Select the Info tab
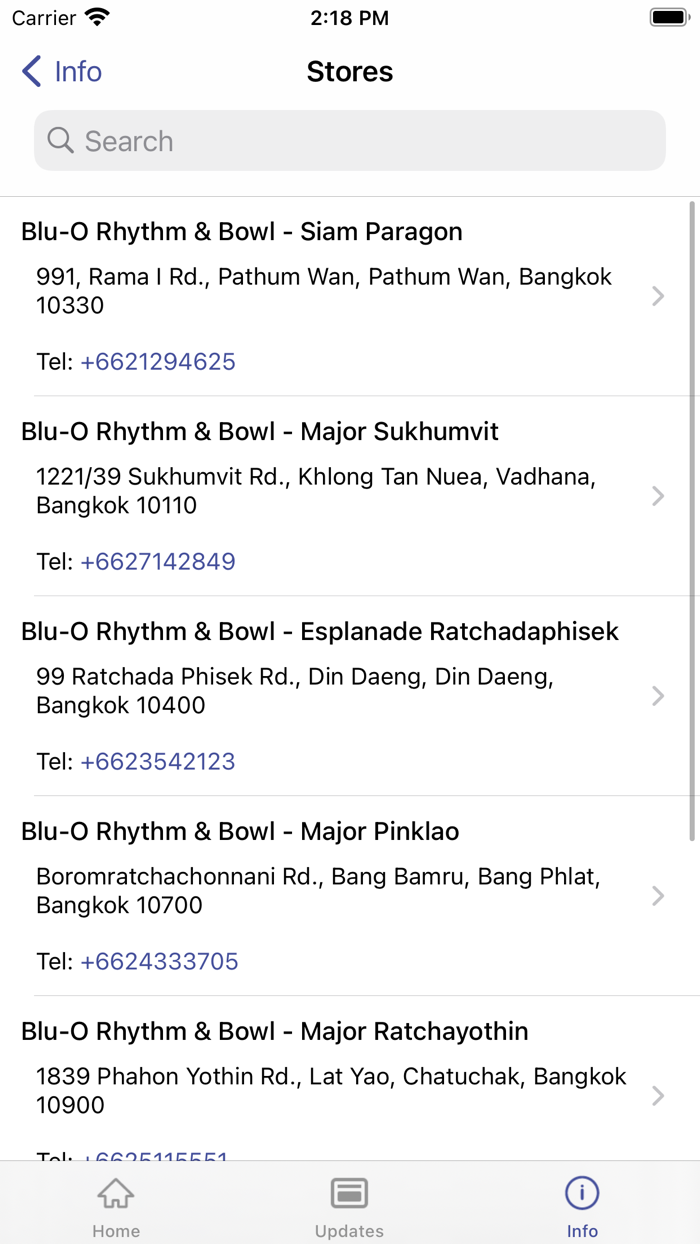 pos(582,1206)
